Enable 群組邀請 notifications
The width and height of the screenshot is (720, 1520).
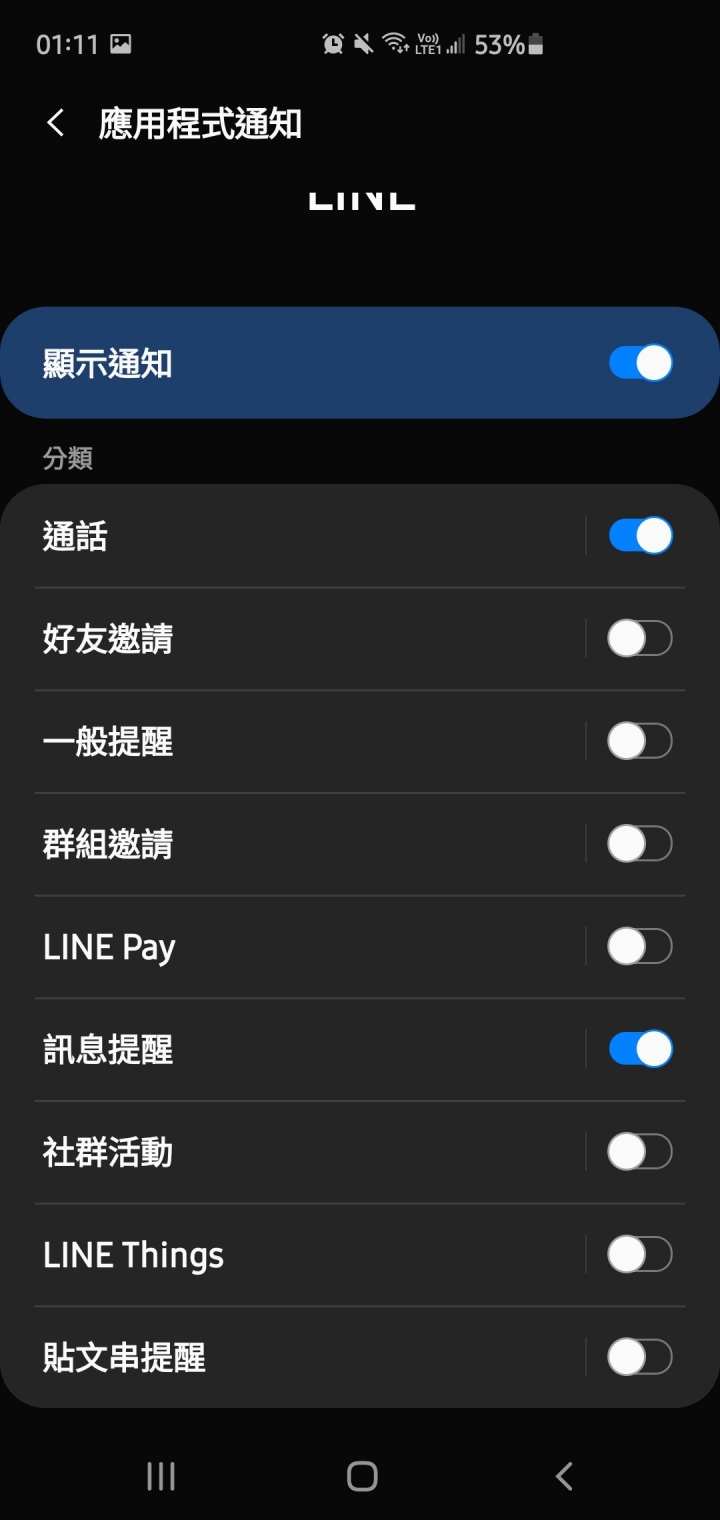tap(640, 844)
